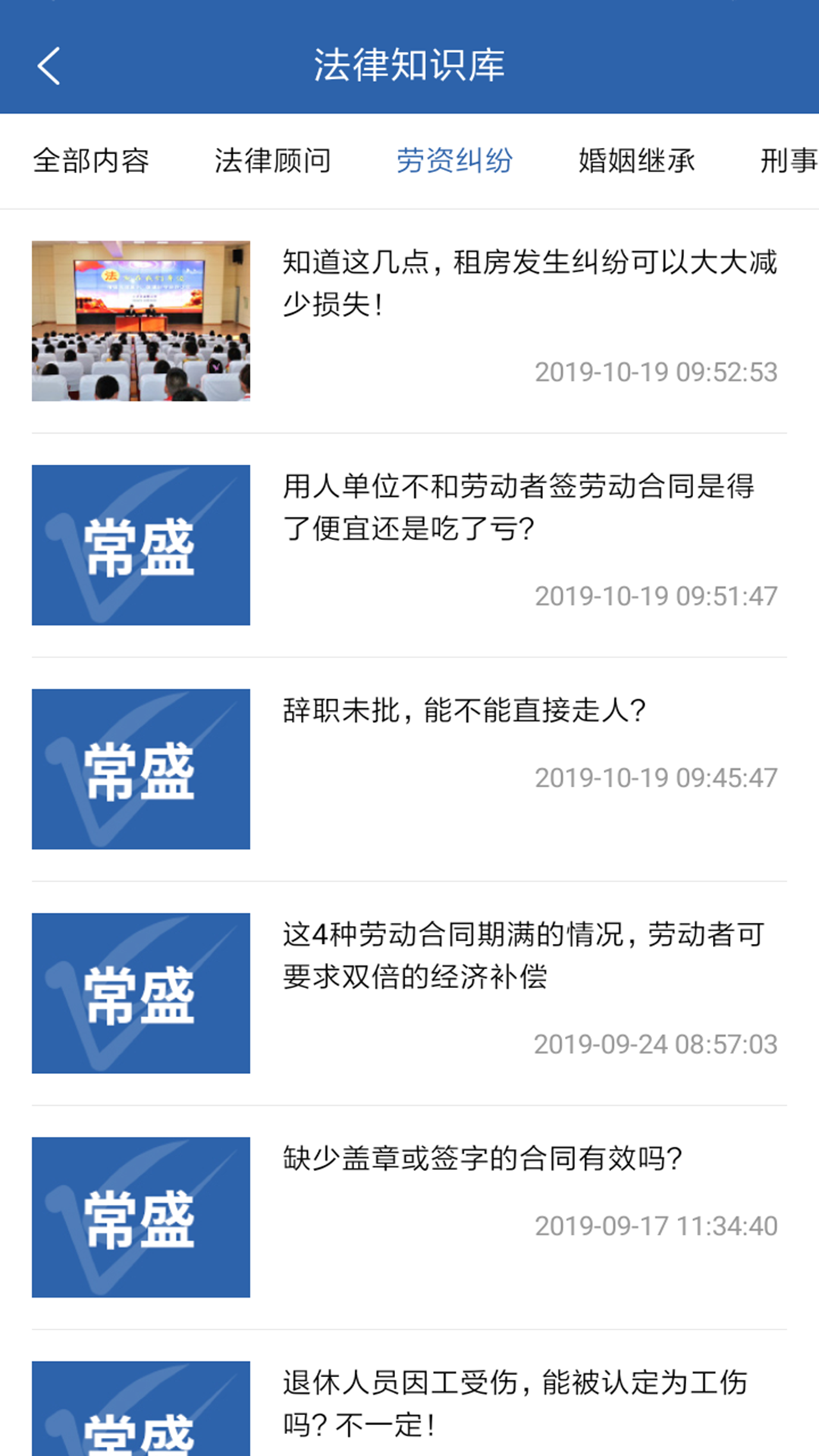Switch to the 刑事 tab

(789, 161)
